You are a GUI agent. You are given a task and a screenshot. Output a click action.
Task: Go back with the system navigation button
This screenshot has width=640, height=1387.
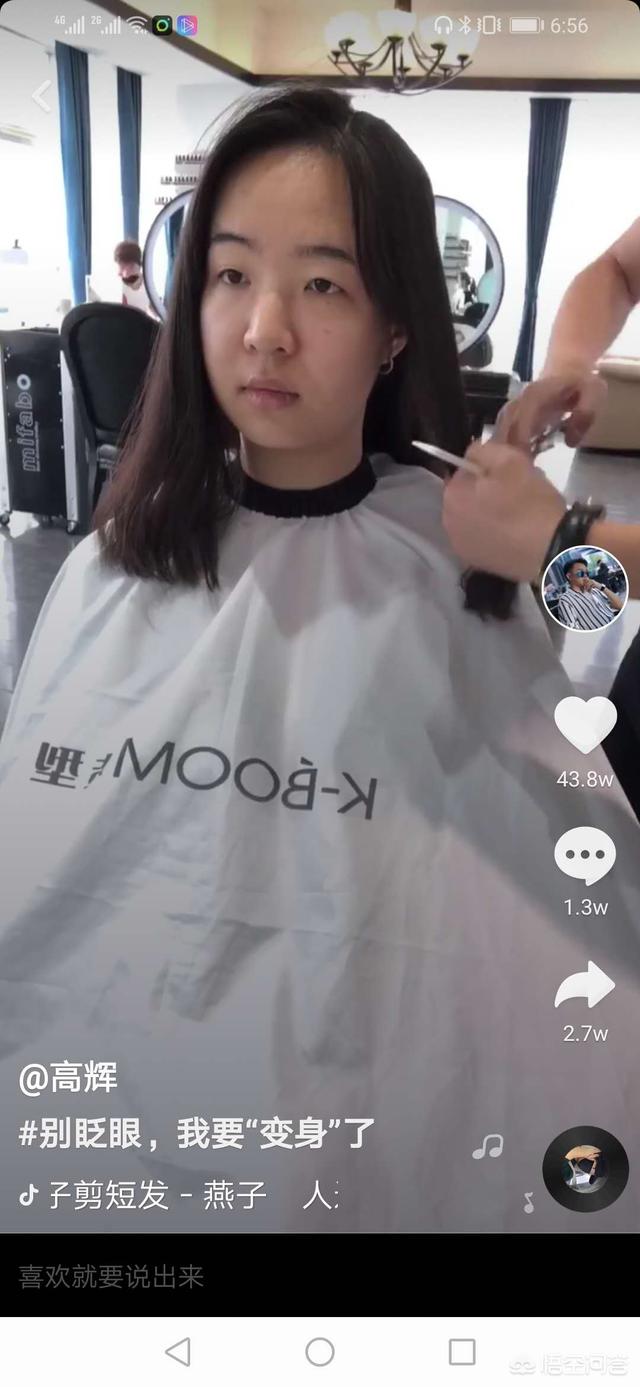(178, 1352)
